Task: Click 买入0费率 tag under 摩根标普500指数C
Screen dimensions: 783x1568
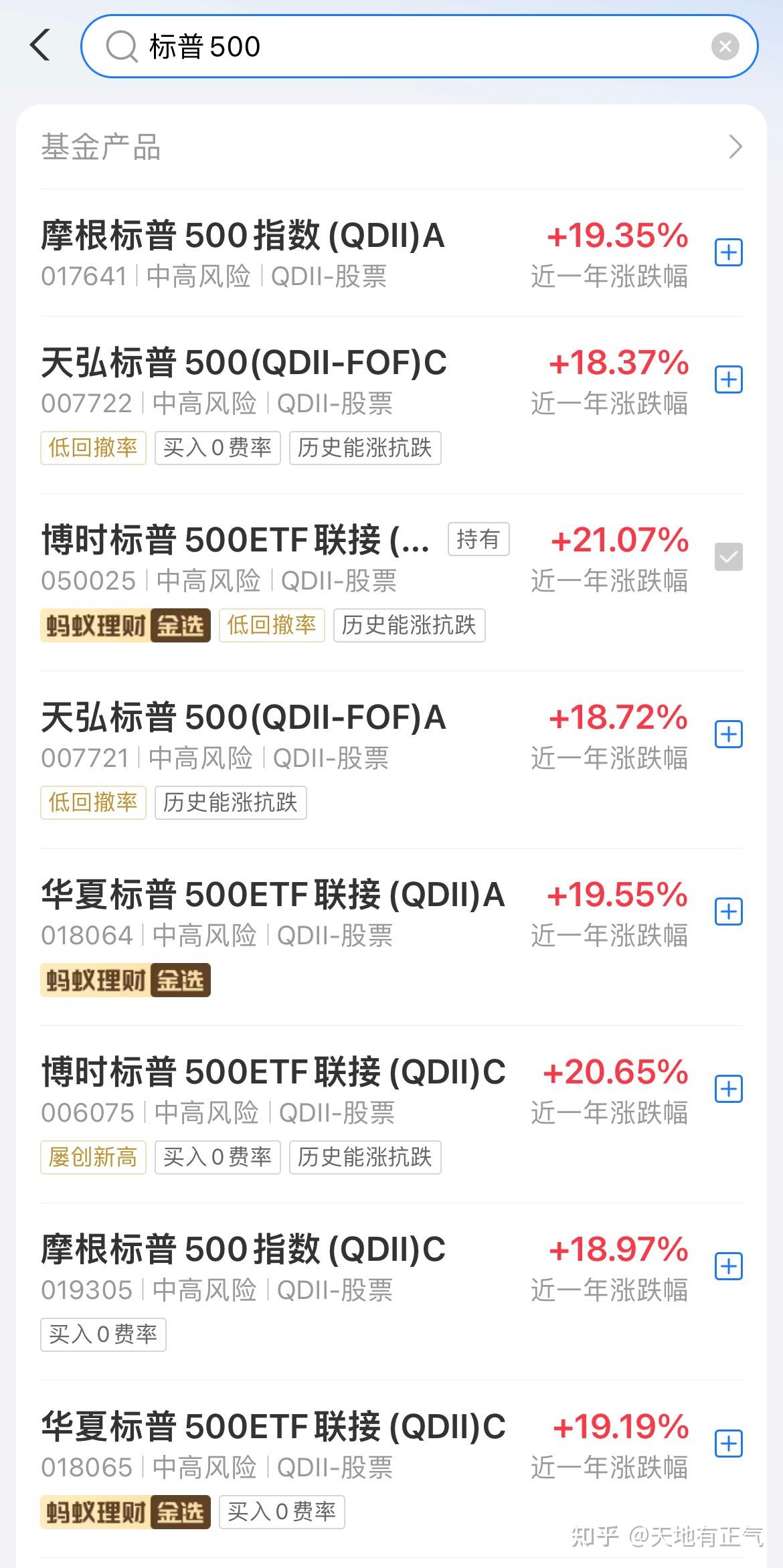Action: tap(102, 1334)
